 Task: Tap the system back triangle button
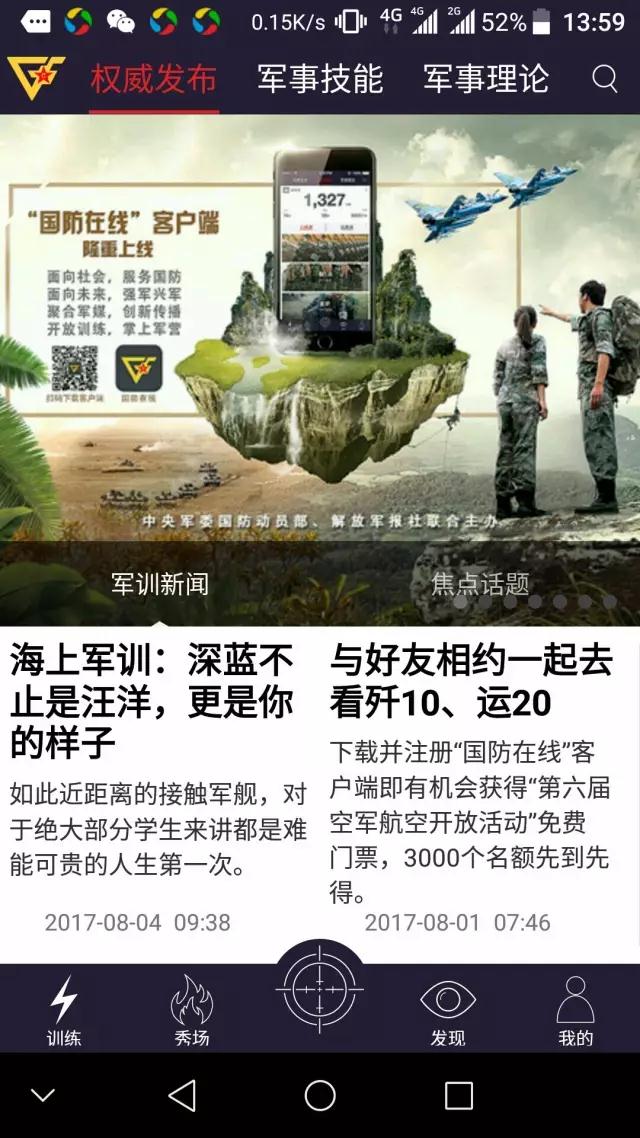pos(182,1095)
